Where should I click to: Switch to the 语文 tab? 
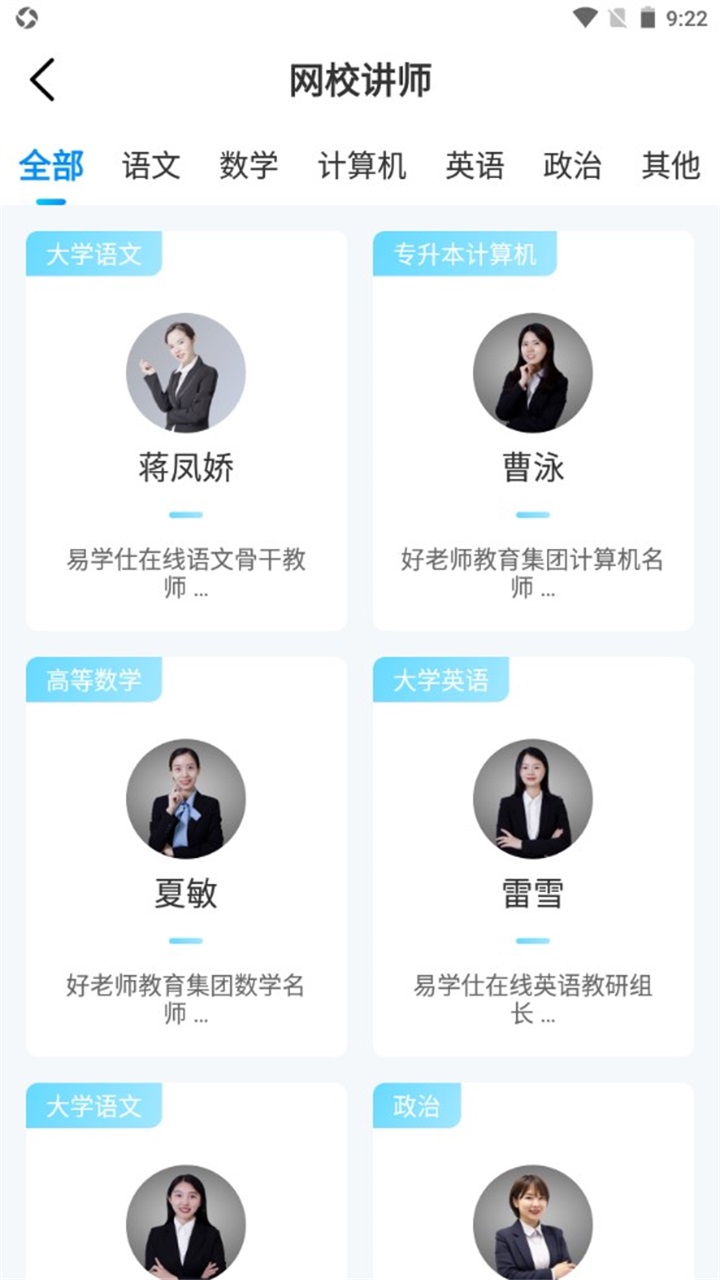(151, 166)
